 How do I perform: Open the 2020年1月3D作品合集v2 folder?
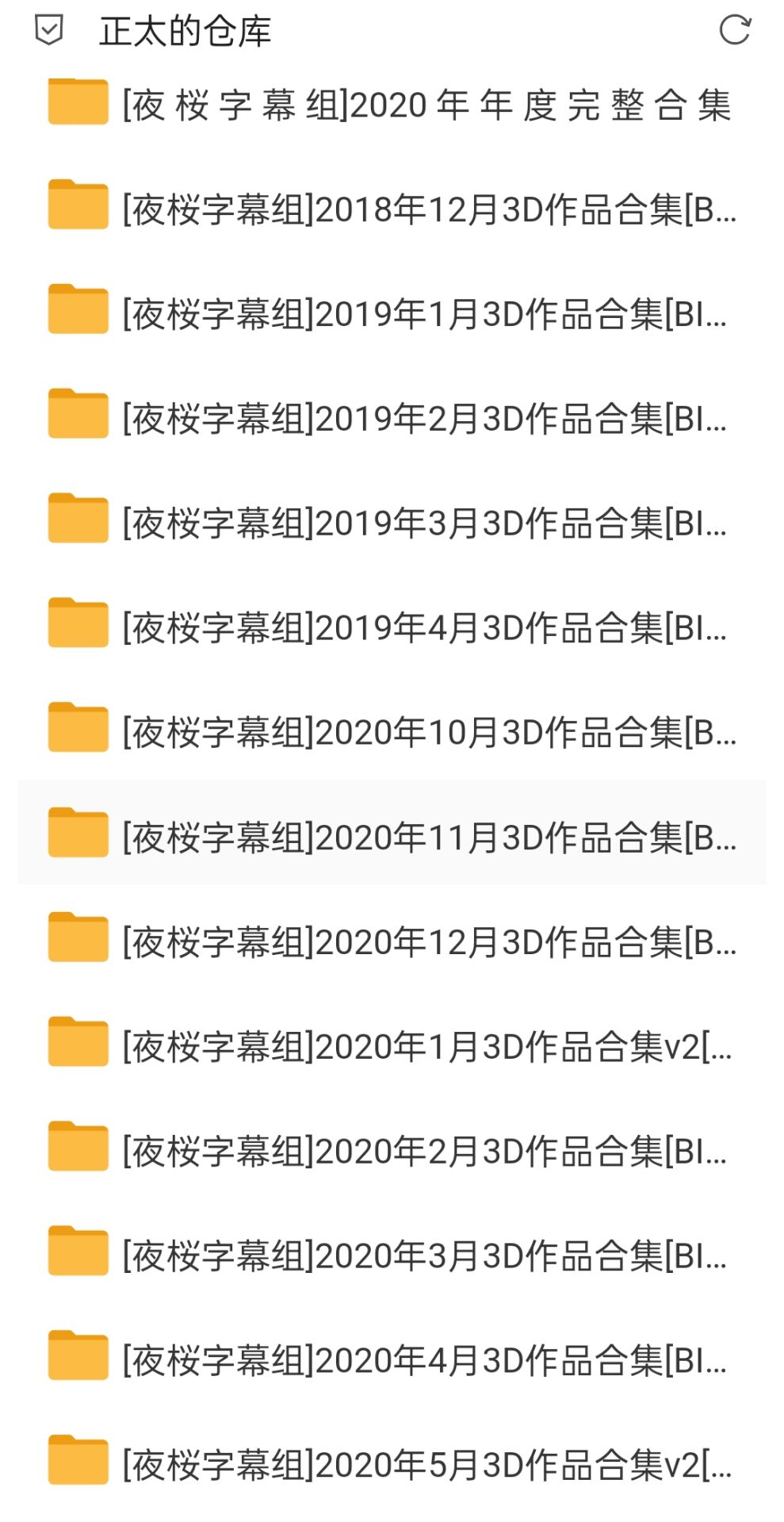click(x=426, y=1047)
